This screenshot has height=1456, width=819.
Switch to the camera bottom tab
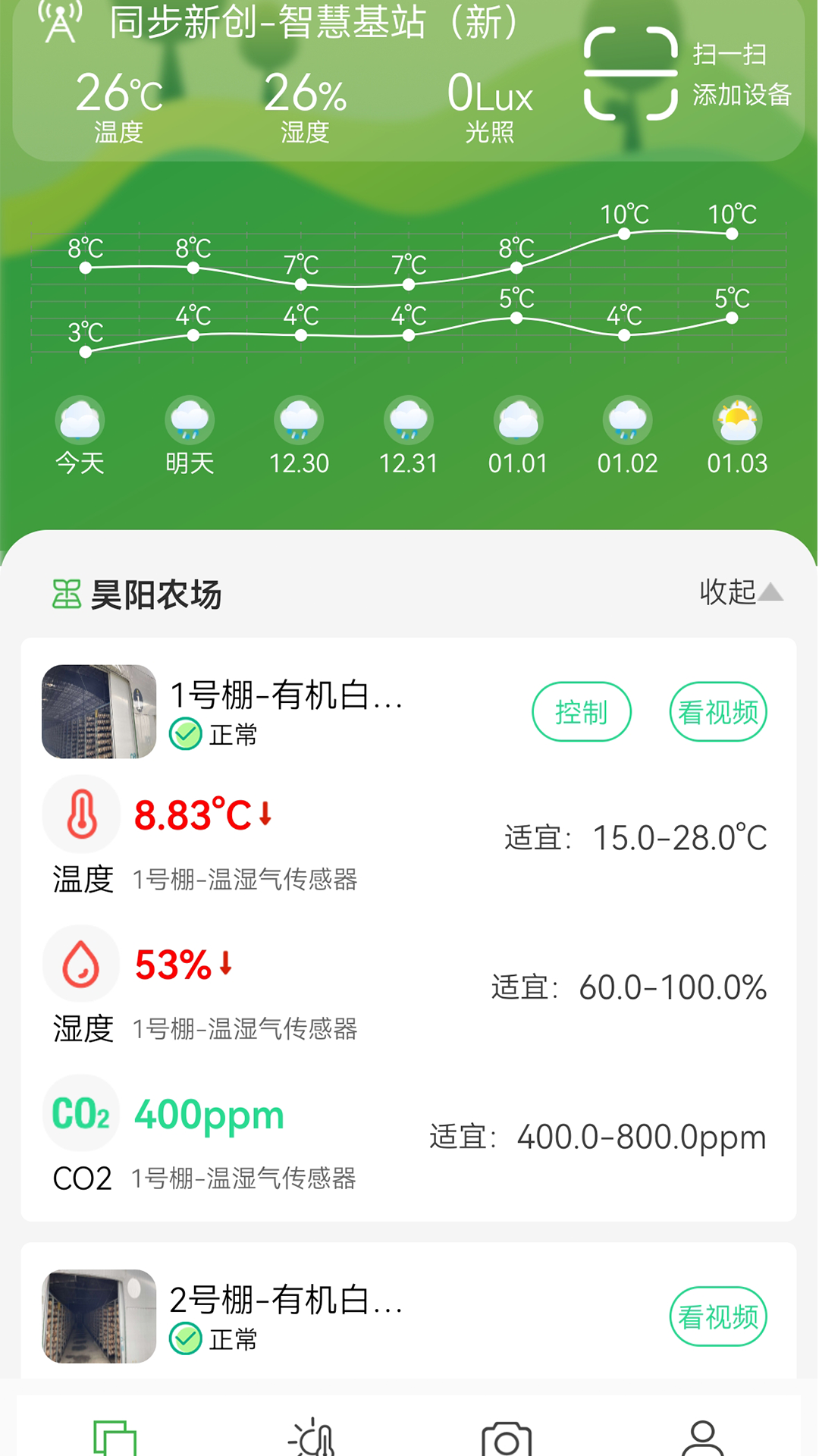point(507,1438)
